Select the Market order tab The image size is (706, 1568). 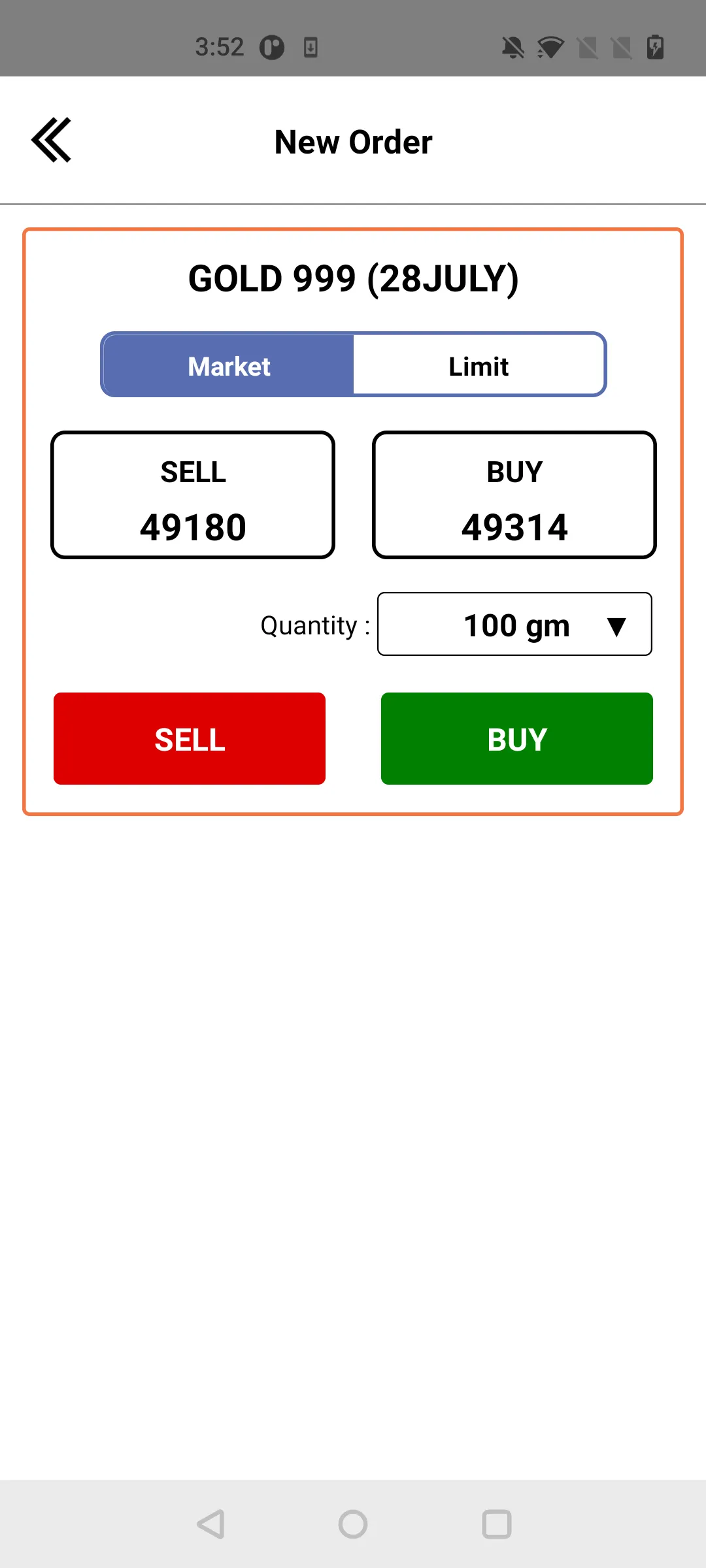point(228,365)
